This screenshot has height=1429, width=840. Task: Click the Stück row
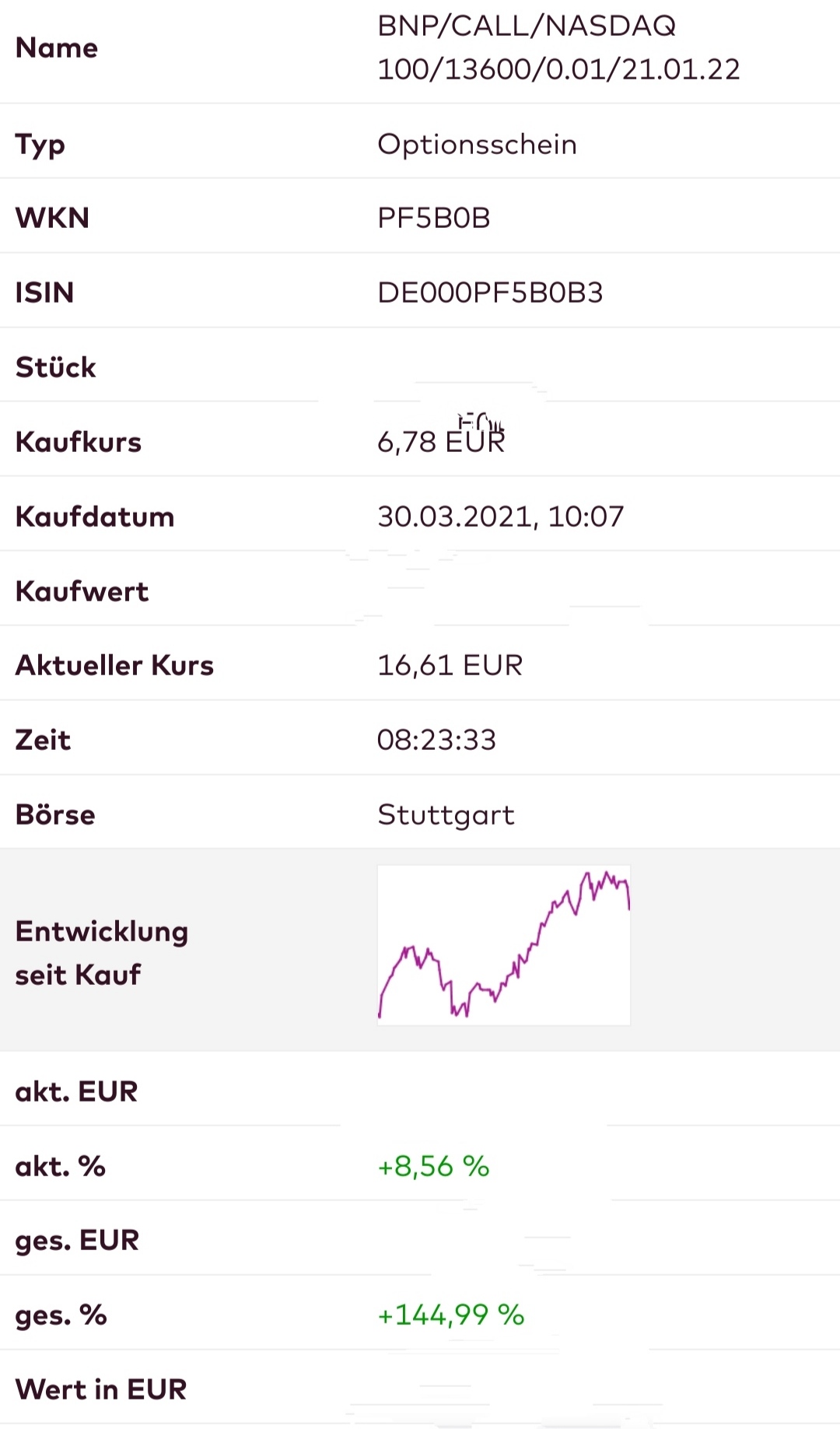(55, 367)
